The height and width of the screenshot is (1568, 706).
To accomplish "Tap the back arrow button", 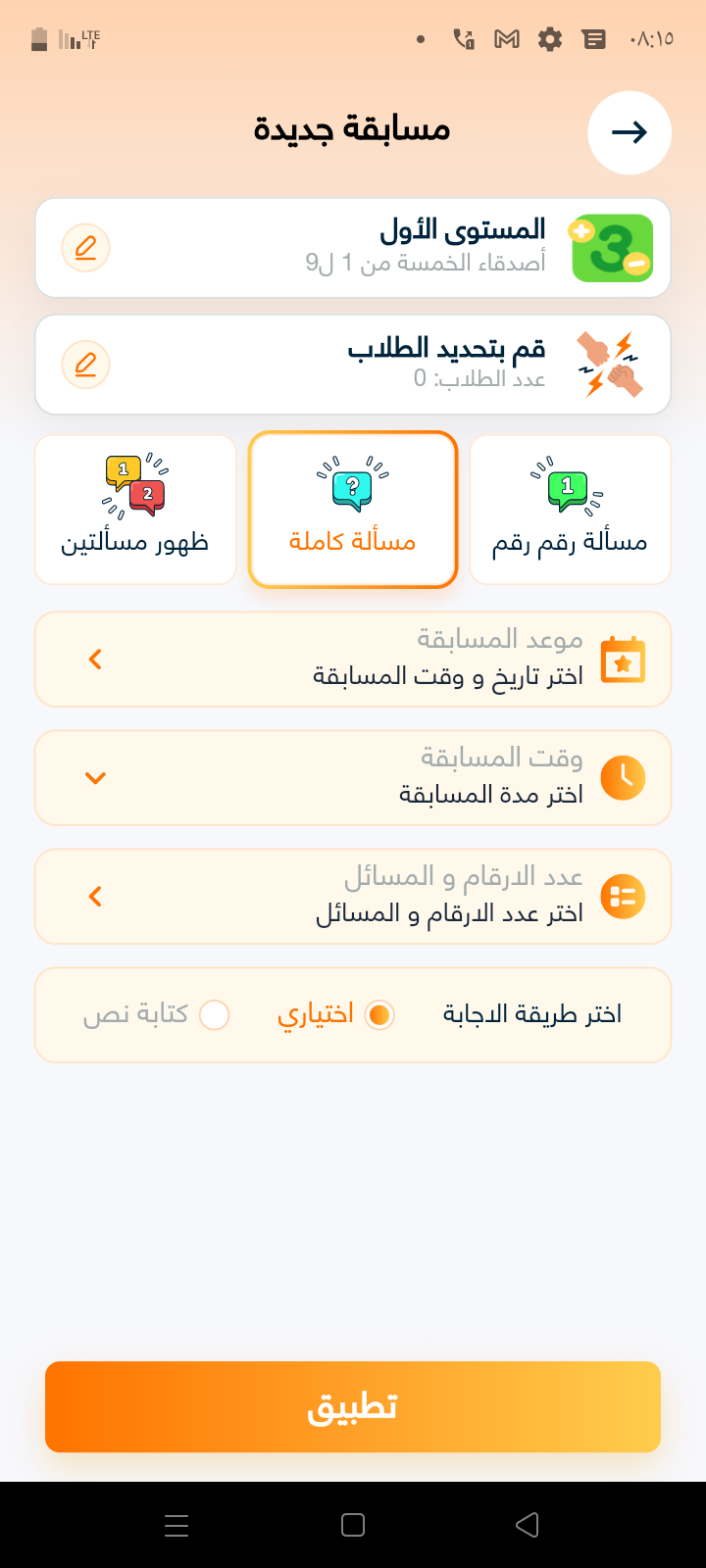I will pyautogui.click(x=629, y=132).
